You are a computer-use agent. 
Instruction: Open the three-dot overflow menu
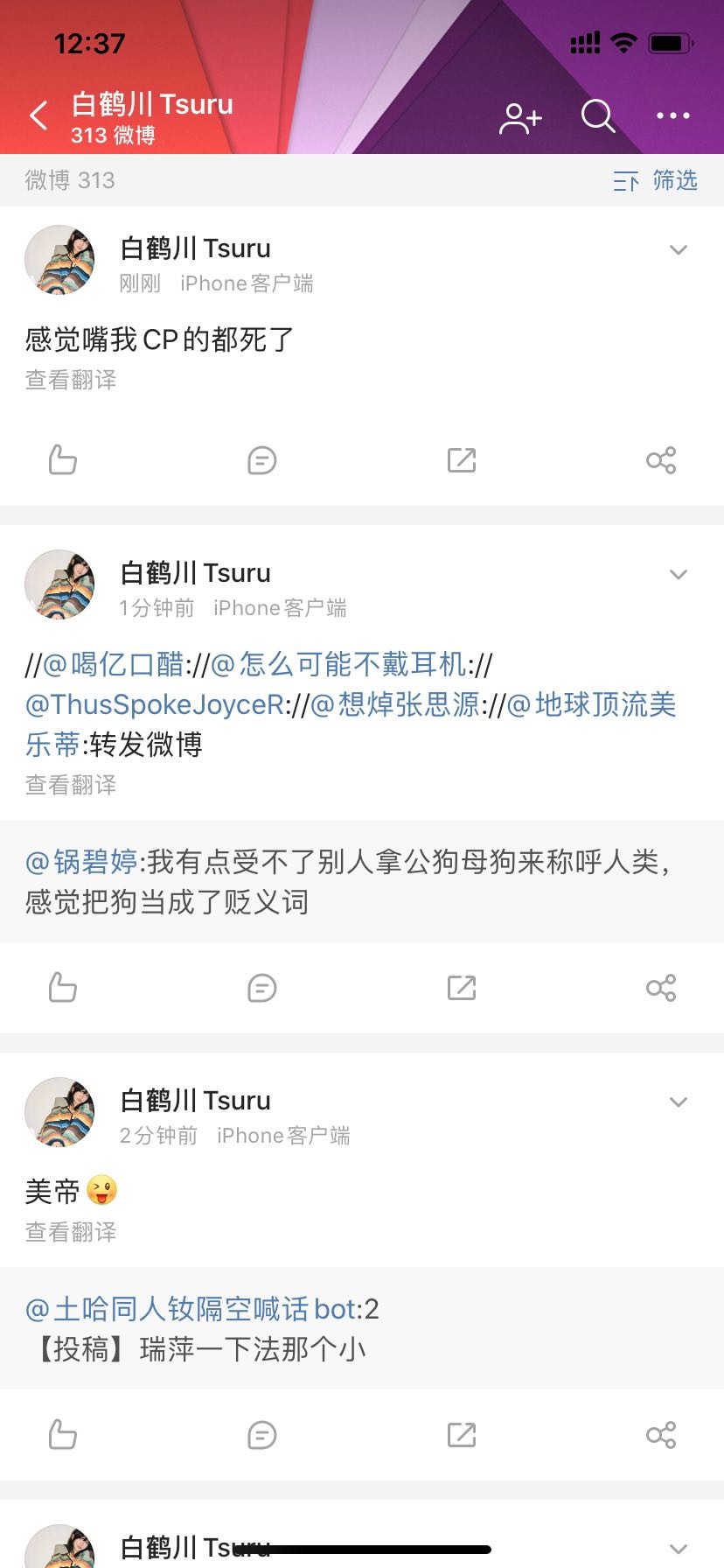click(x=672, y=115)
